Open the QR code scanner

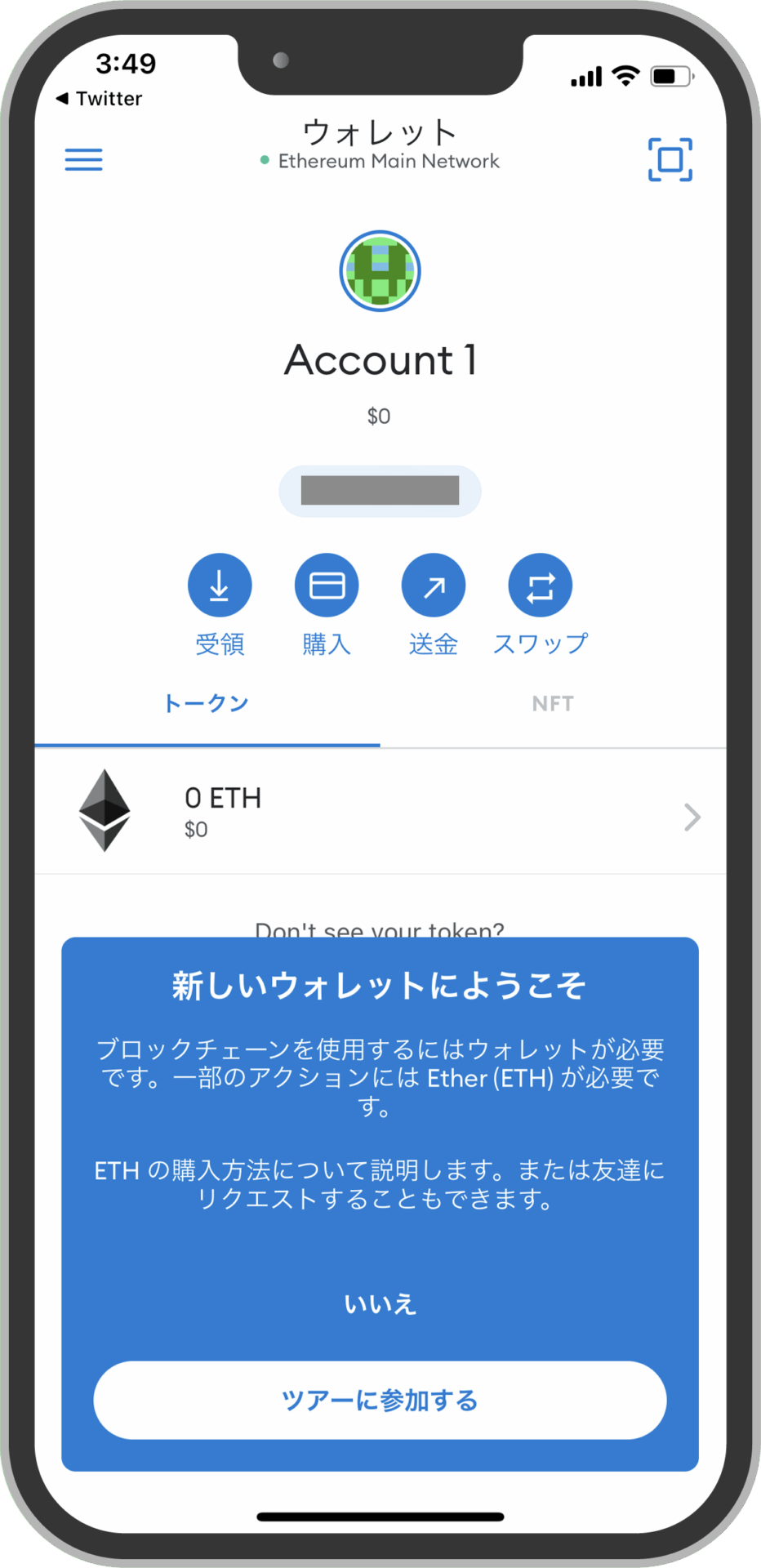(670, 159)
